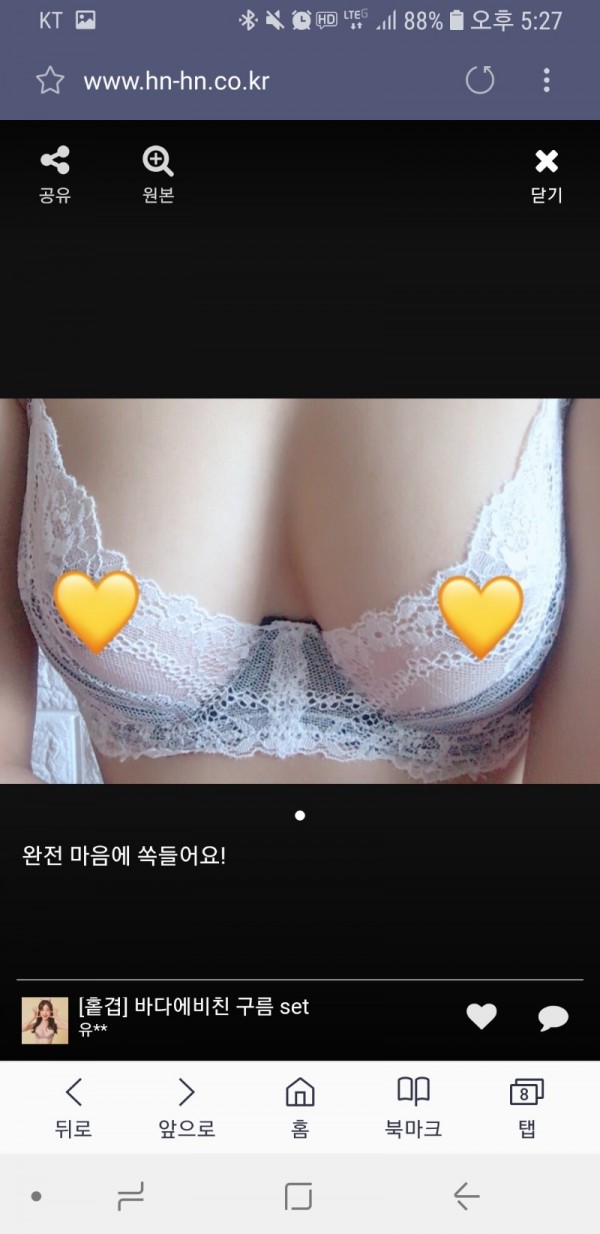Go back with 뒤로
The width and height of the screenshot is (600, 1234).
(x=73, y=1108)
